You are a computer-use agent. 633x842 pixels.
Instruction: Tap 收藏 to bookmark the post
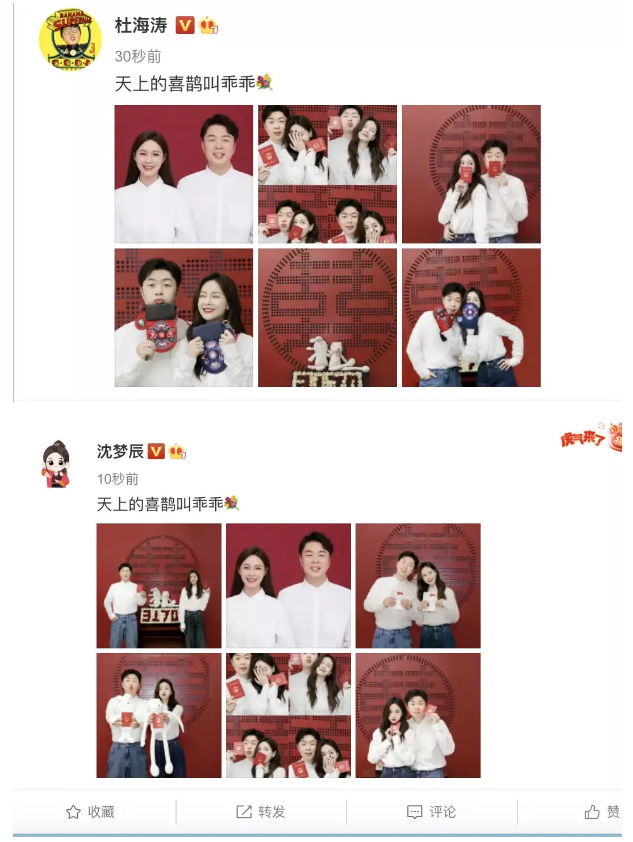point(90,812)
